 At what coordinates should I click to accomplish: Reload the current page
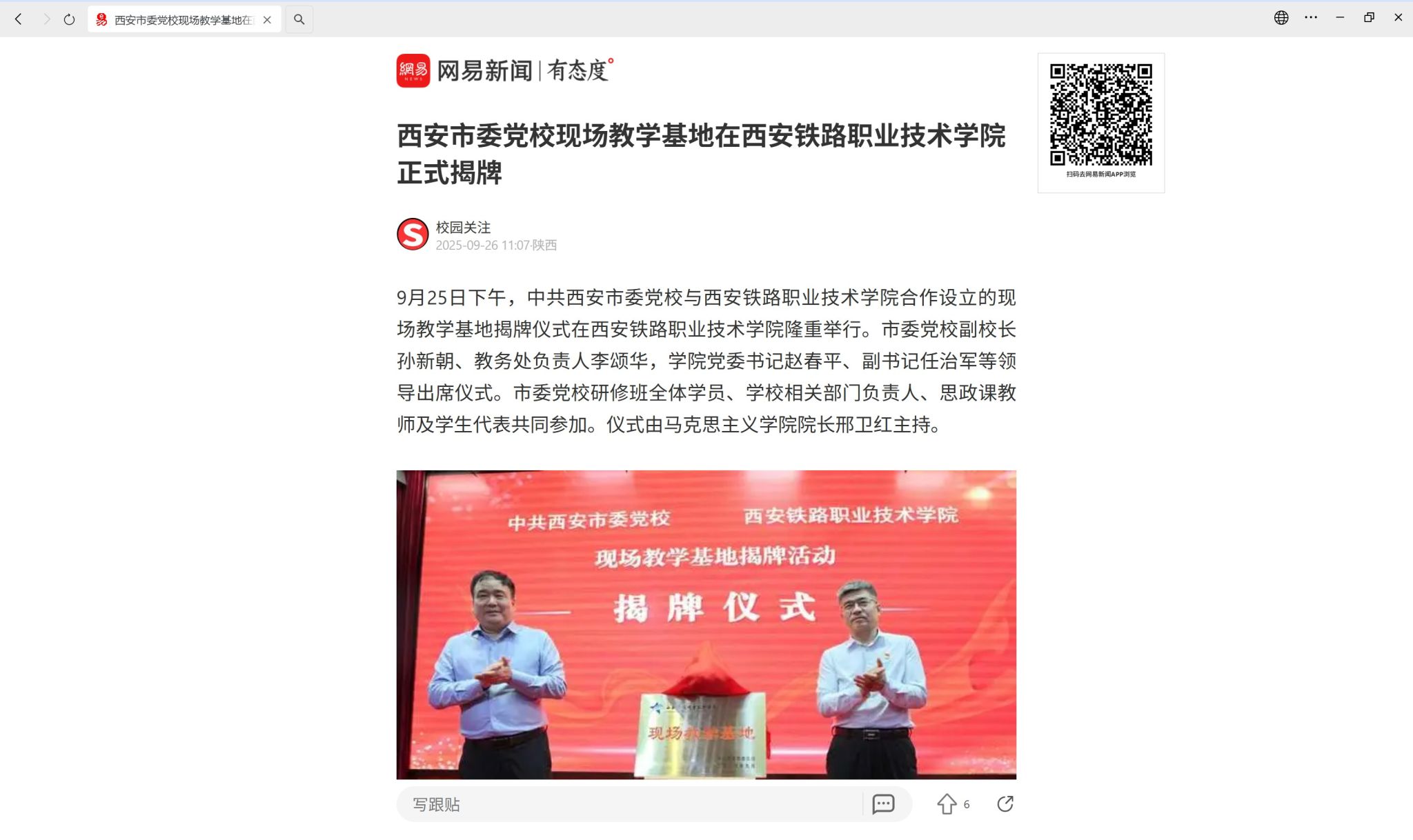(x=69, y=19)
